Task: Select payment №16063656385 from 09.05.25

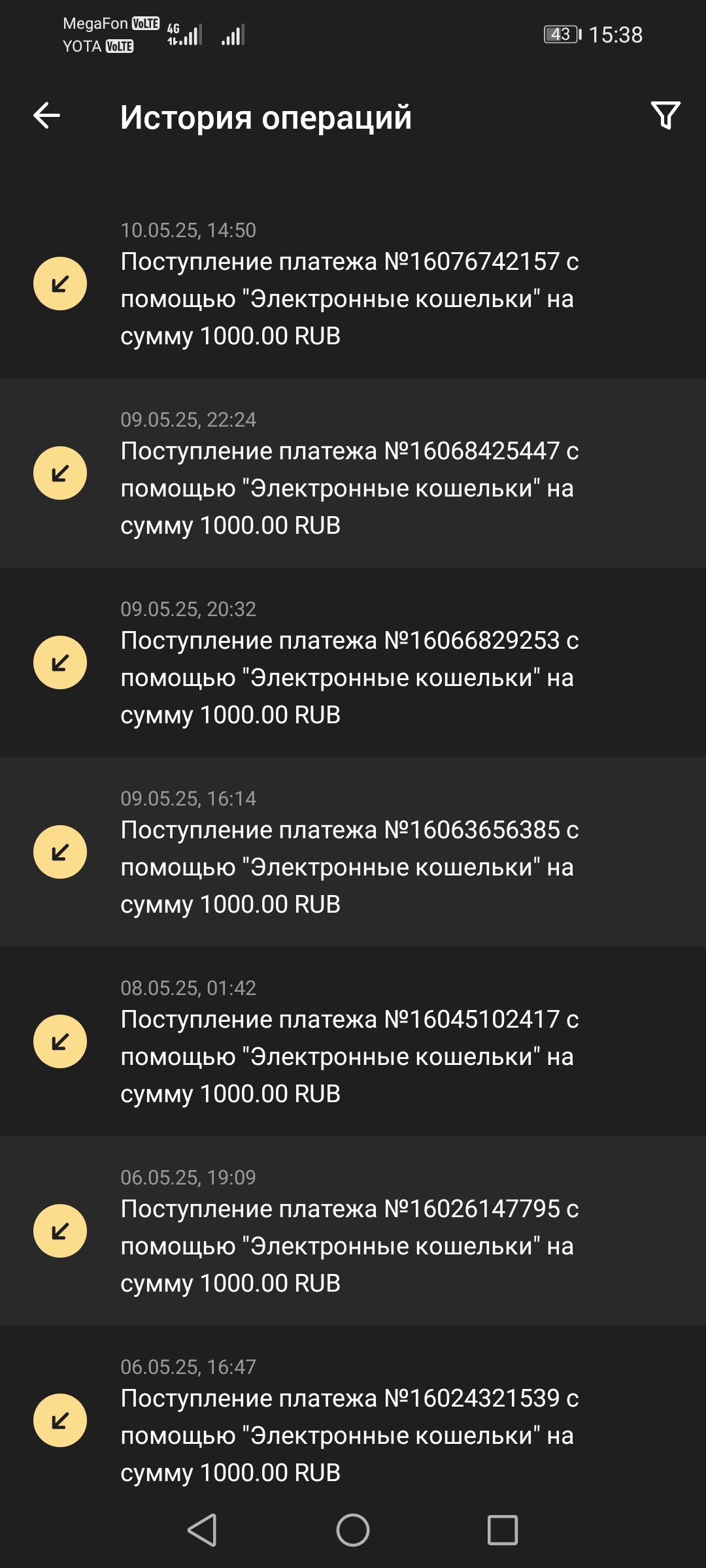Action: tap(353, 852)
